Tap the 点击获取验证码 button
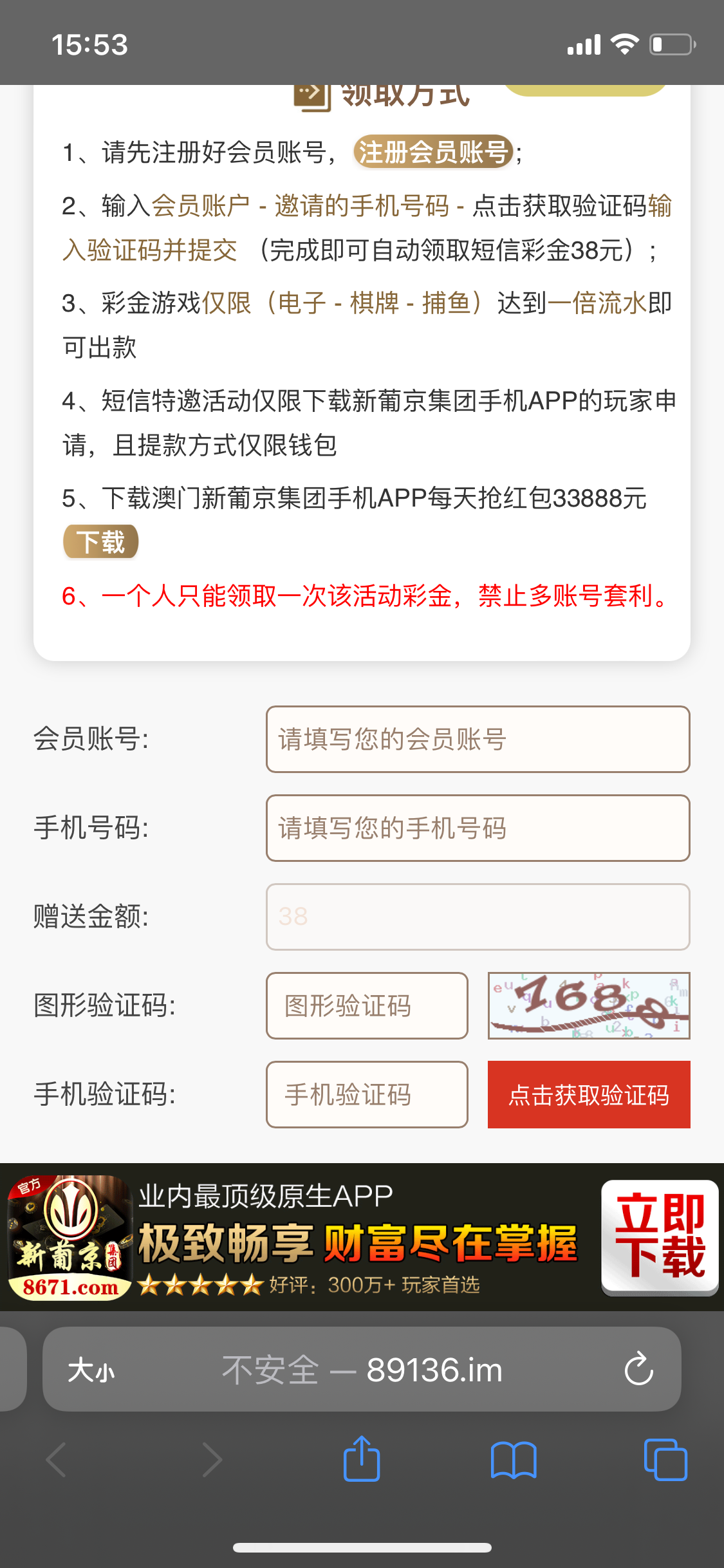Image resolution: width=724 pixels, height=1568 pixels. pos(588,1094)
